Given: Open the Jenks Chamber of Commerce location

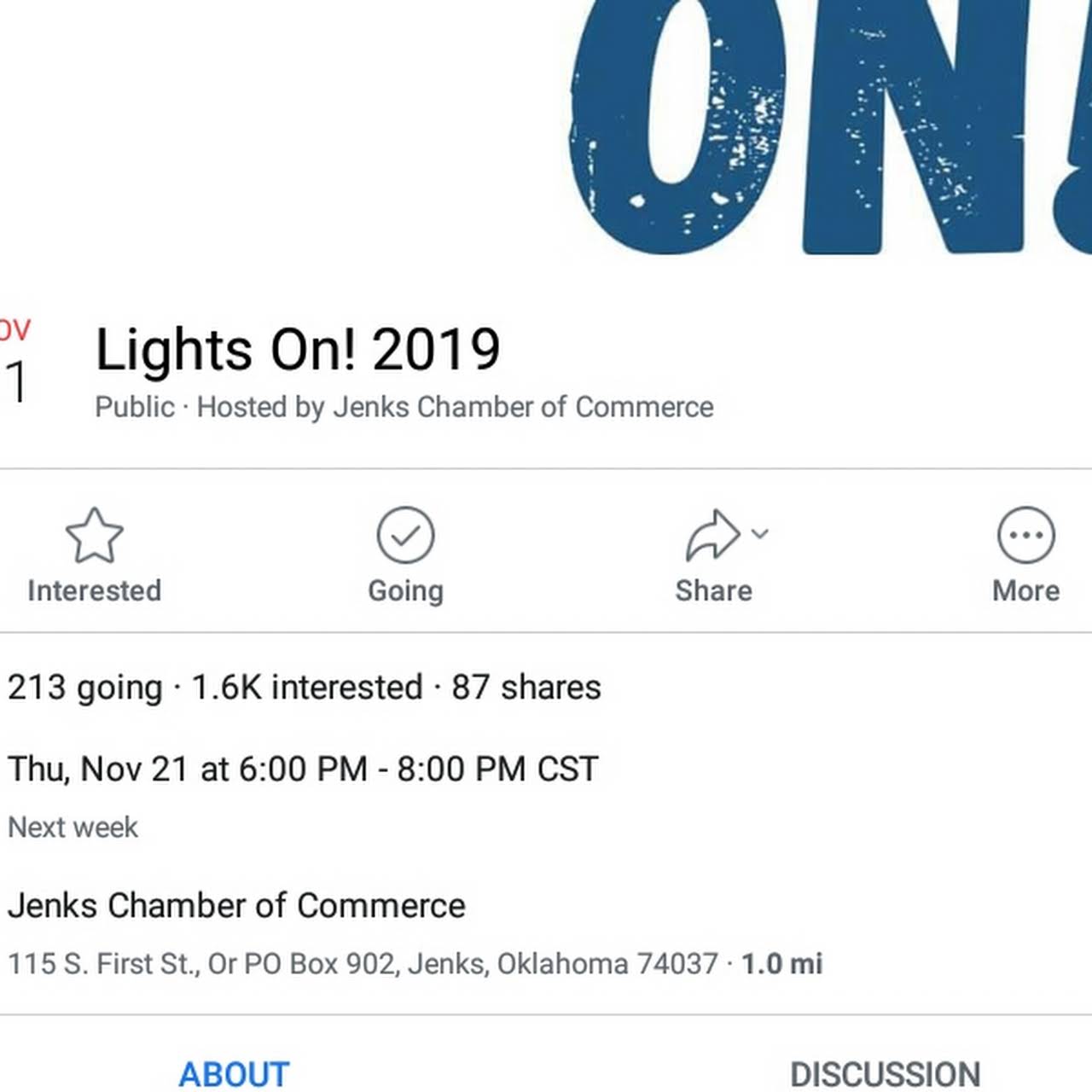Looking at the screenshot, I should [237, 906].
